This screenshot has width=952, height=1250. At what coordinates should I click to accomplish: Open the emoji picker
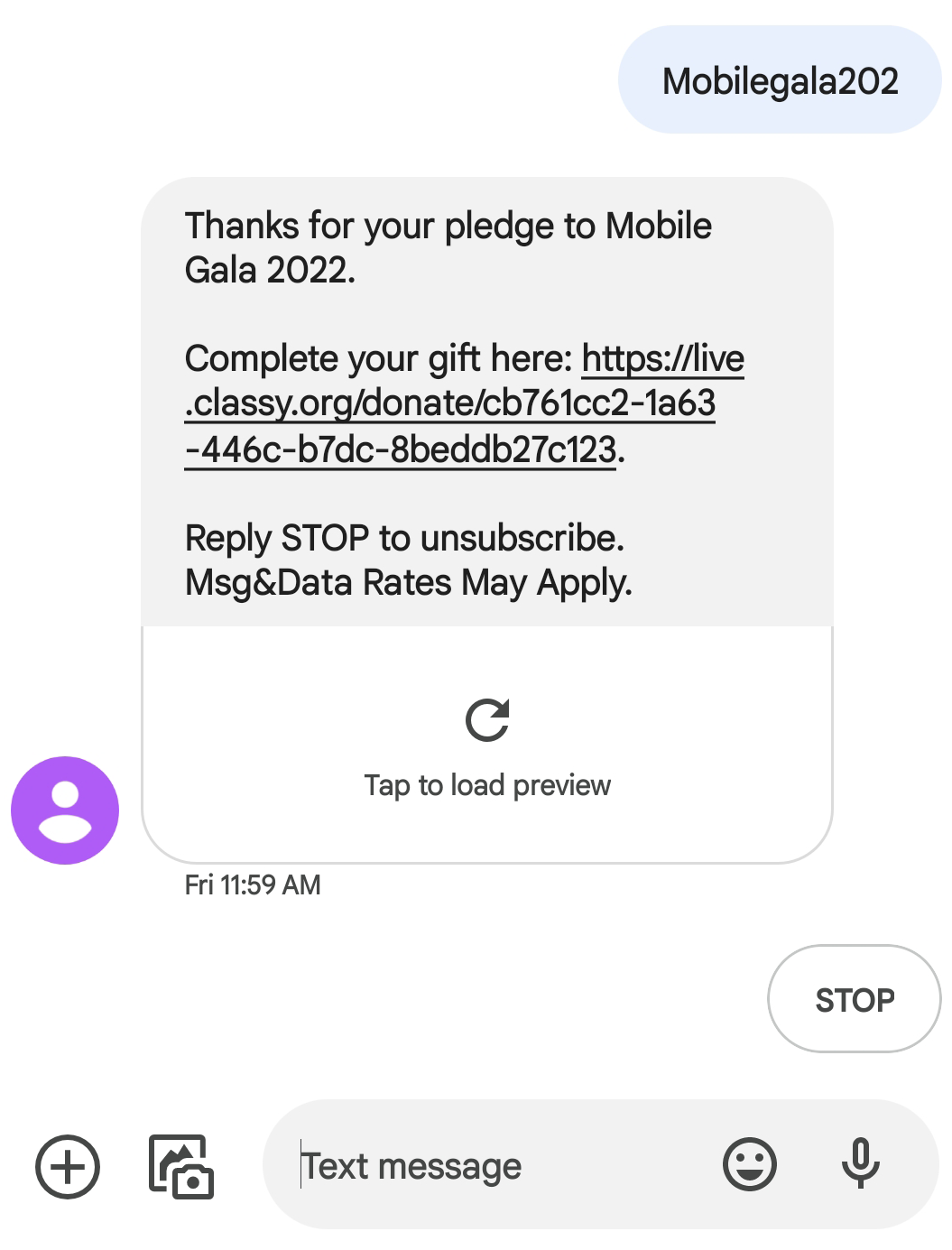(749, 1164)
